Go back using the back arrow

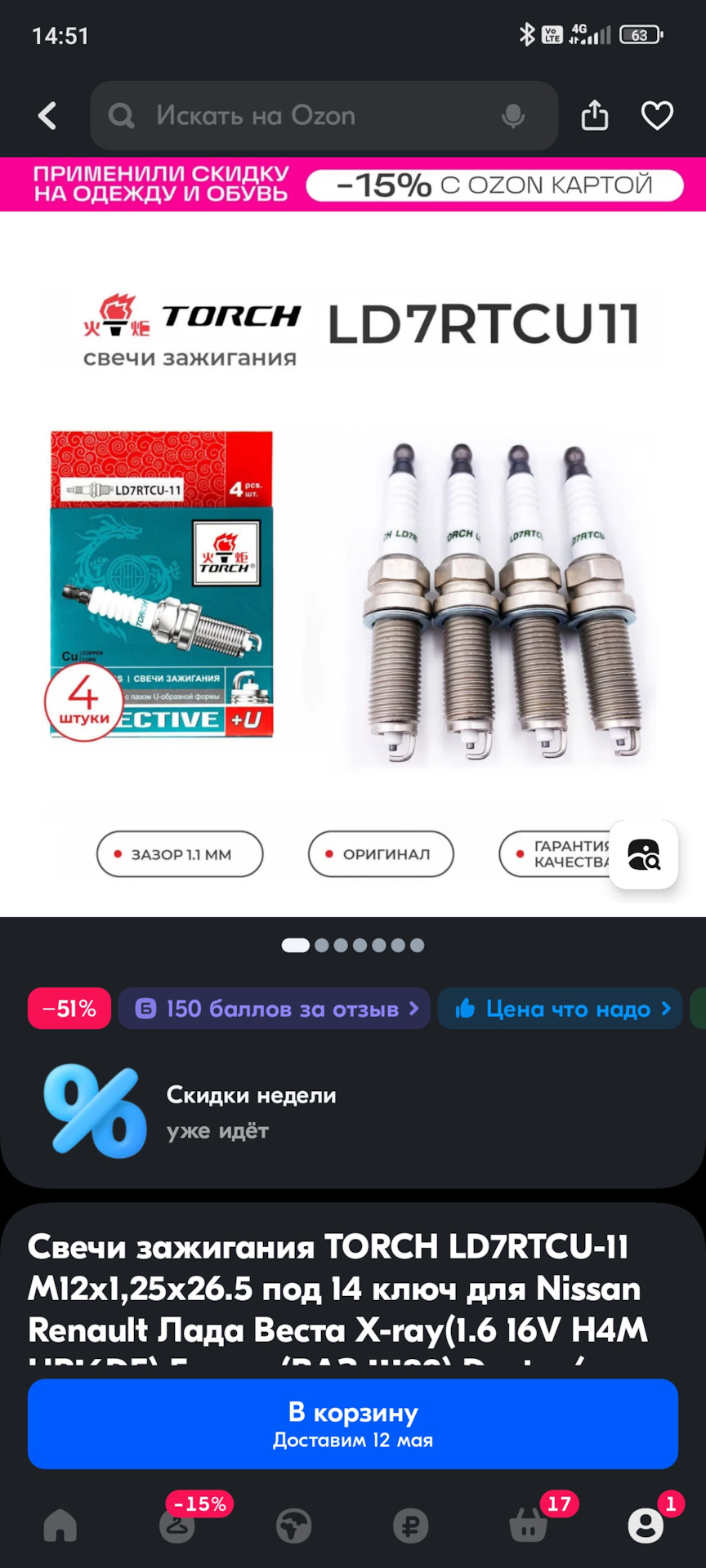[47, 116]
